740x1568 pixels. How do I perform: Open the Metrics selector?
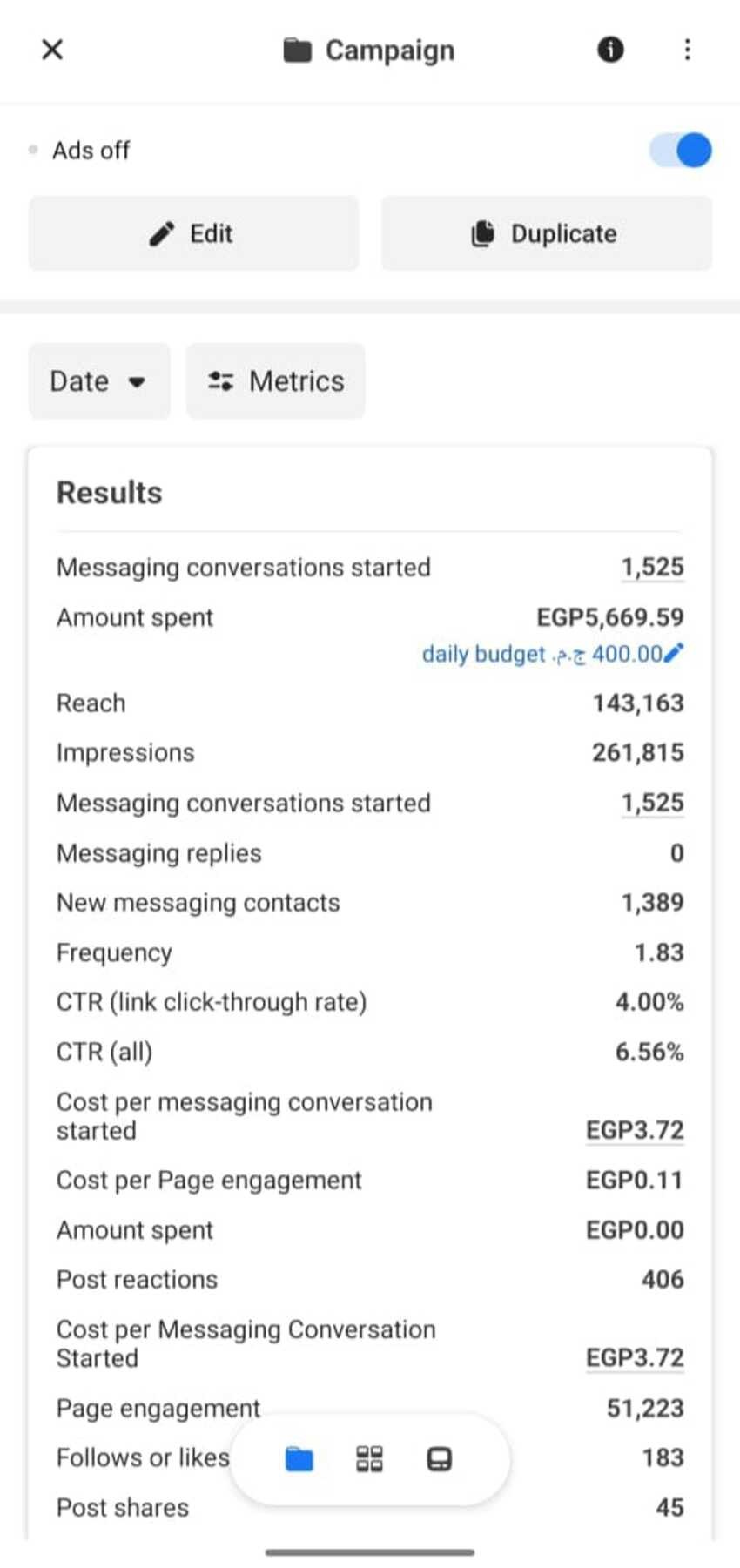(x=276, y=381)
